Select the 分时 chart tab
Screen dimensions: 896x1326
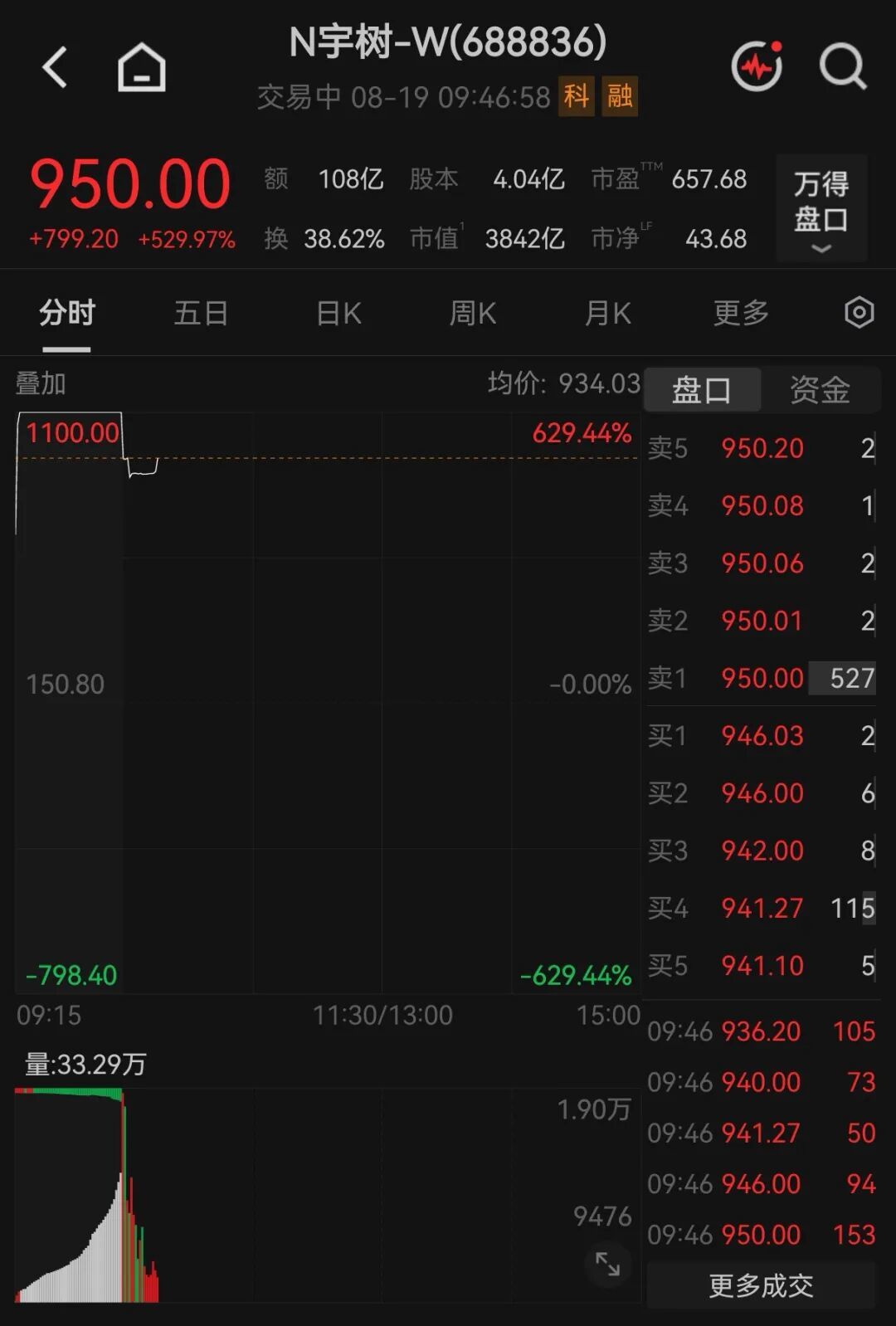(67, 314)
